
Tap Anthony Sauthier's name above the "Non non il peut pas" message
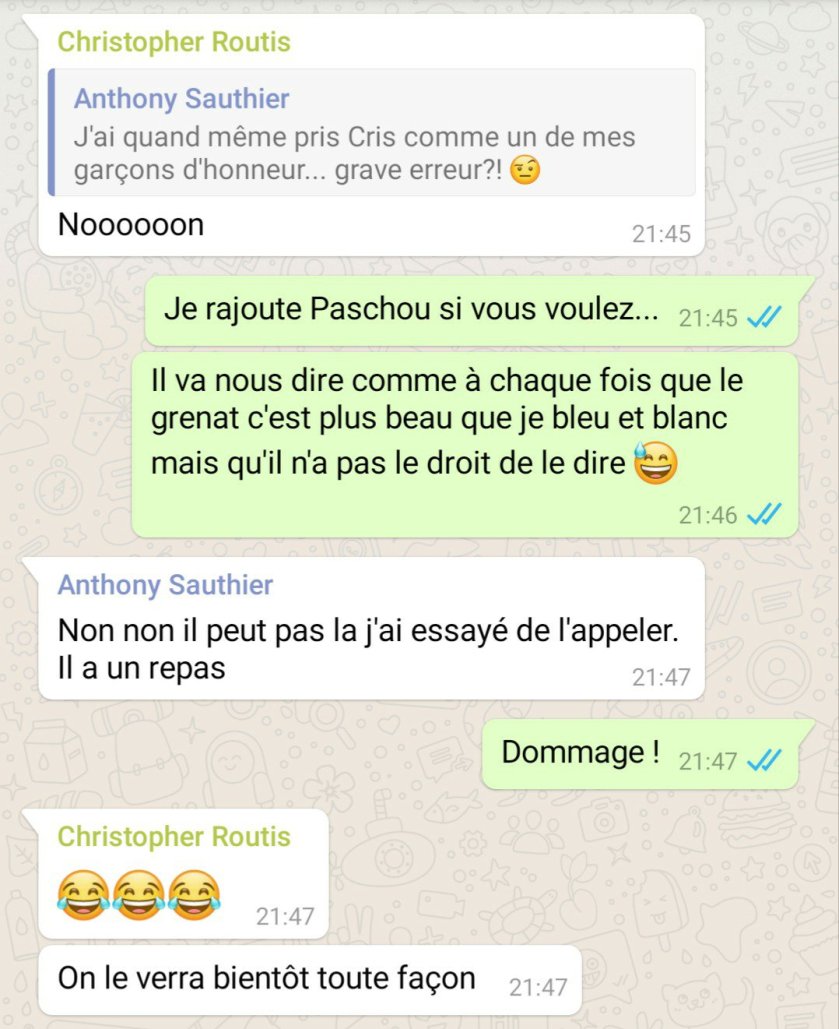tap(165, 585)
